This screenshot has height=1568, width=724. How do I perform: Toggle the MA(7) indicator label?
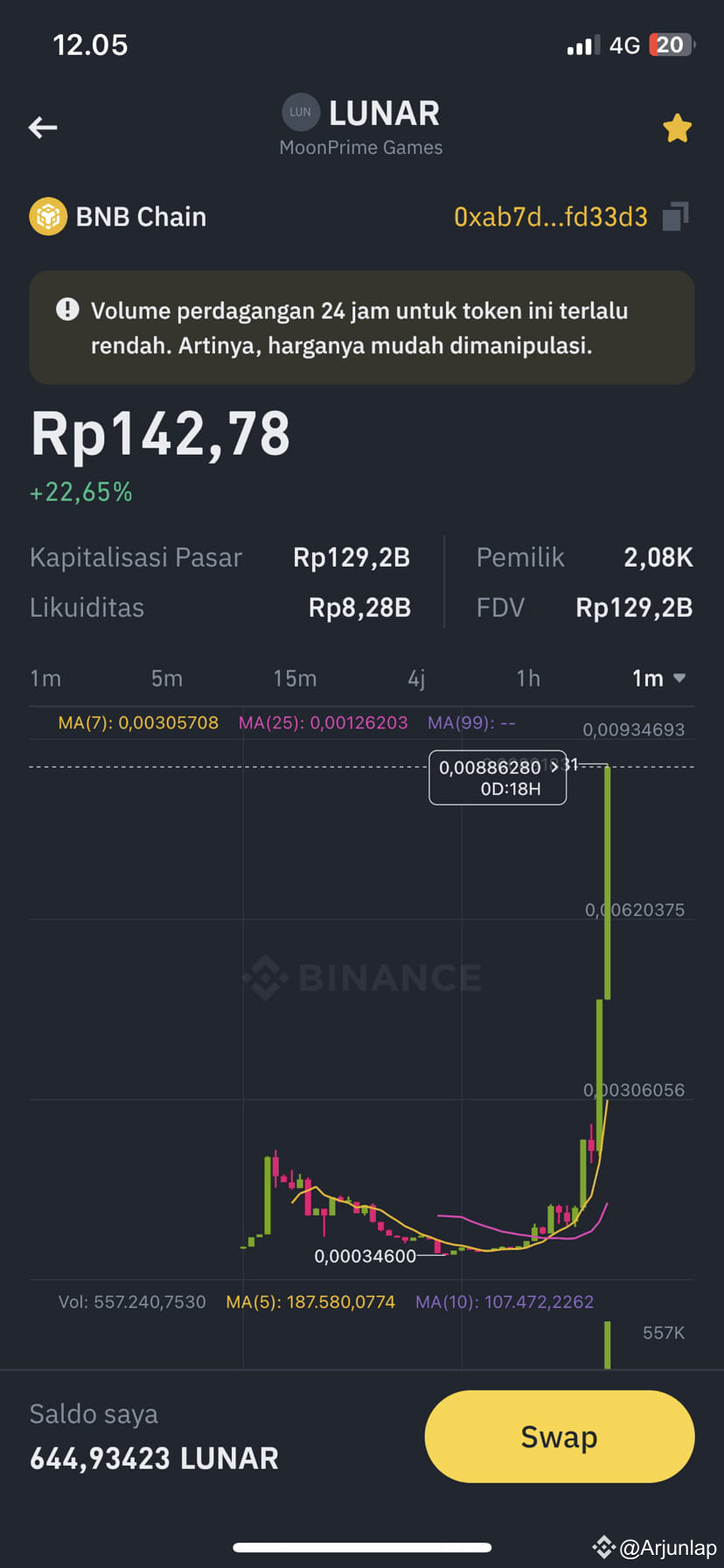(x=136, y=722)
